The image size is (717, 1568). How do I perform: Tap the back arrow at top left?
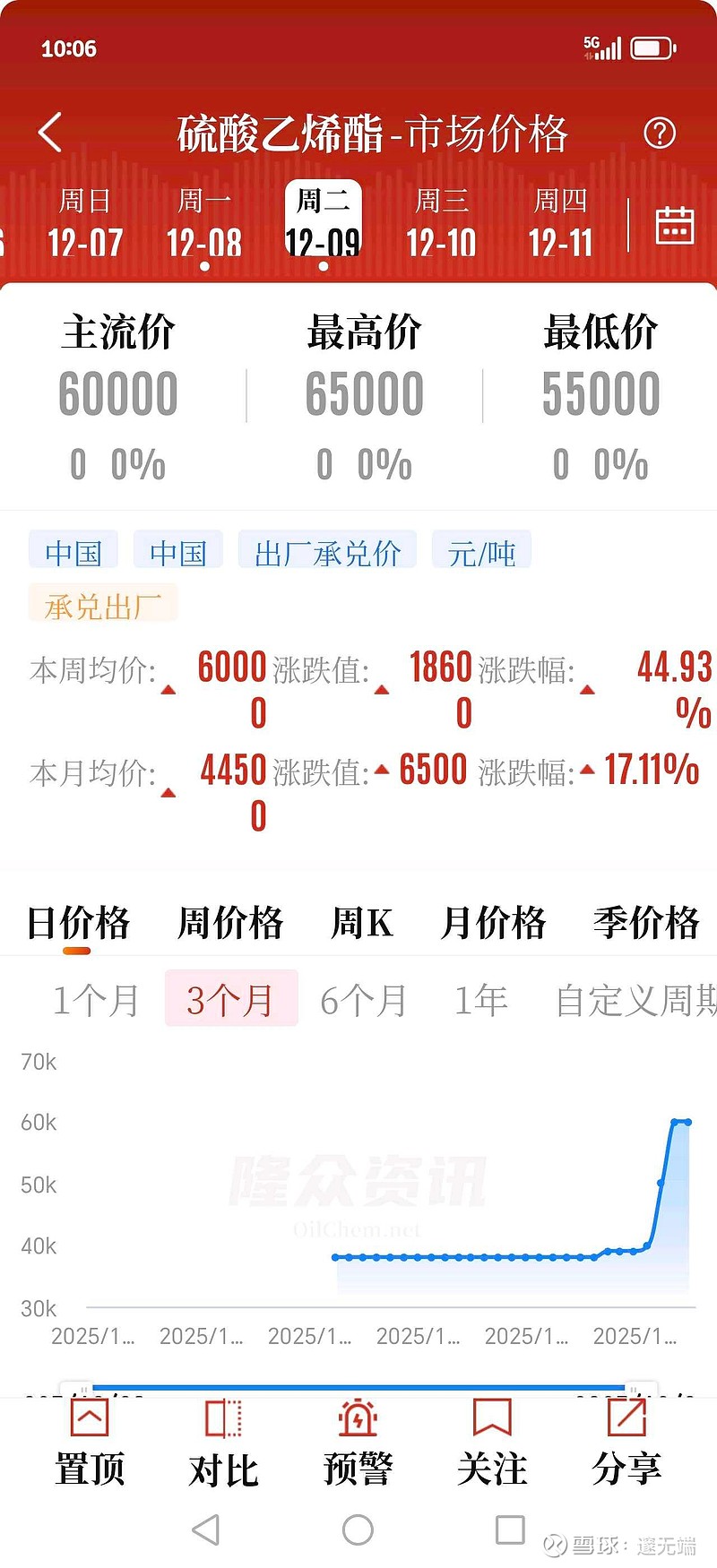[x=49, y=132]
